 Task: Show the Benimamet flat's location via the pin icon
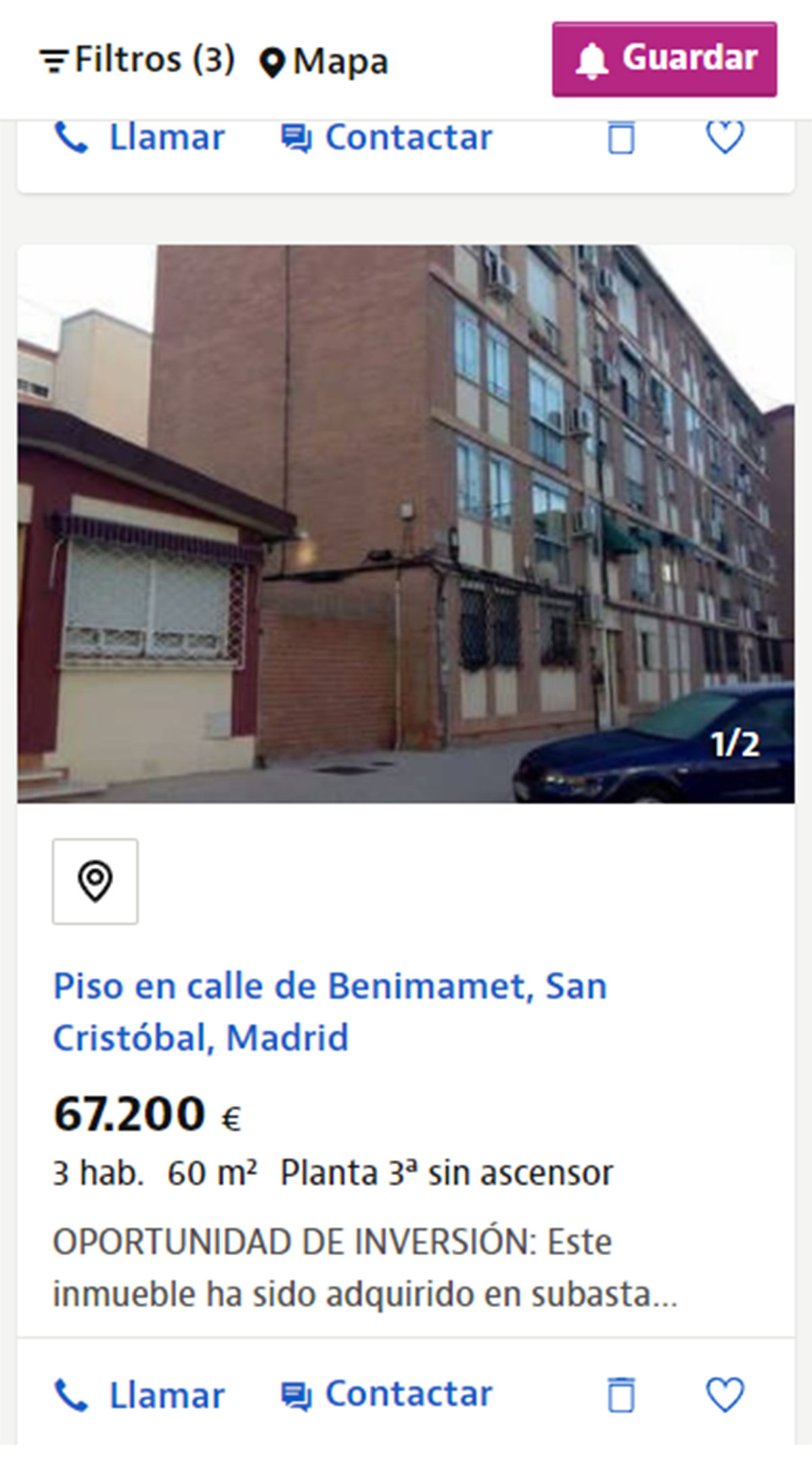(x=95, y=881)
